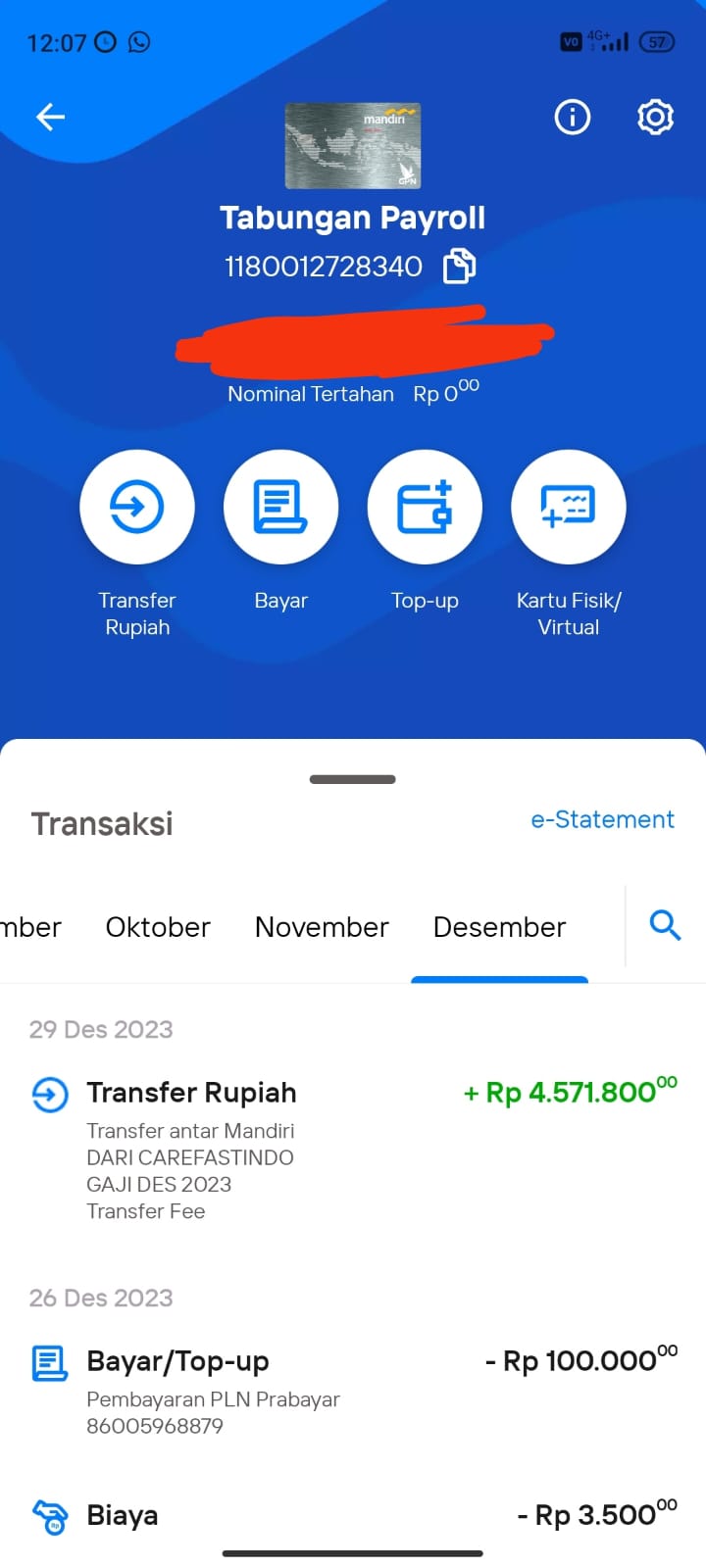706x1568 pixels.
Task: Open the Biaya transaction of Rp 3.500
Action: 353,1515
